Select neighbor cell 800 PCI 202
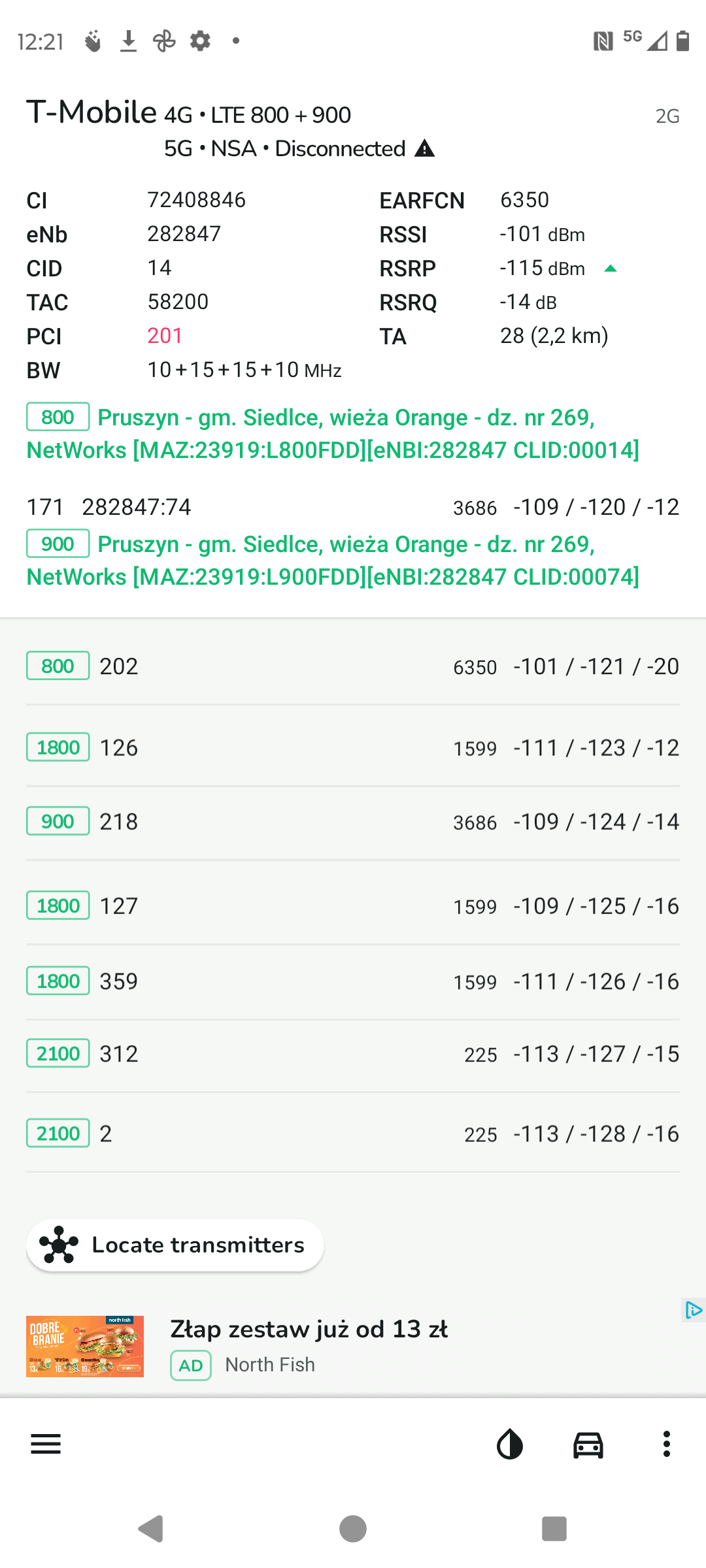The image size is (706, 1568). pos(353,666)
